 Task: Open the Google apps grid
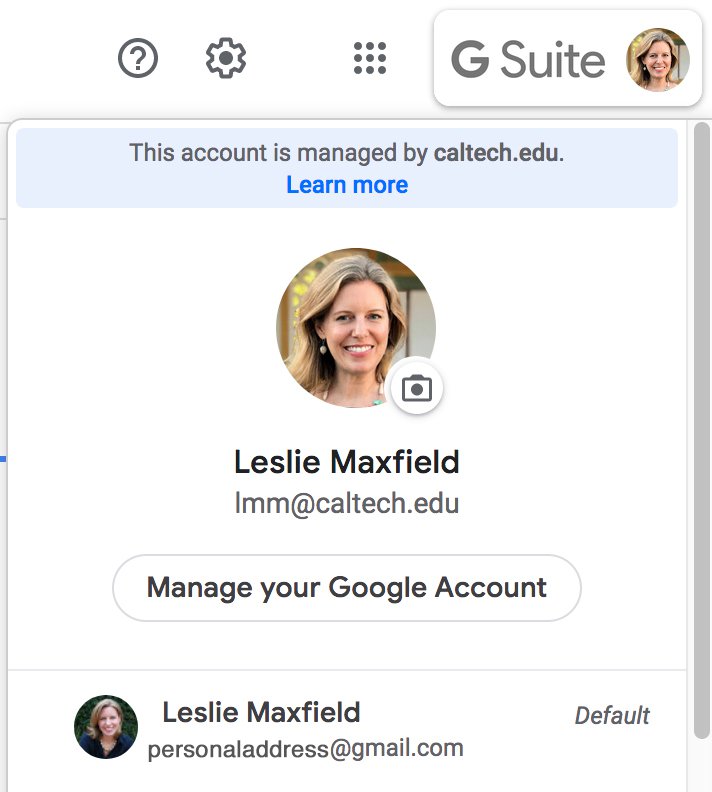point(370,59)
